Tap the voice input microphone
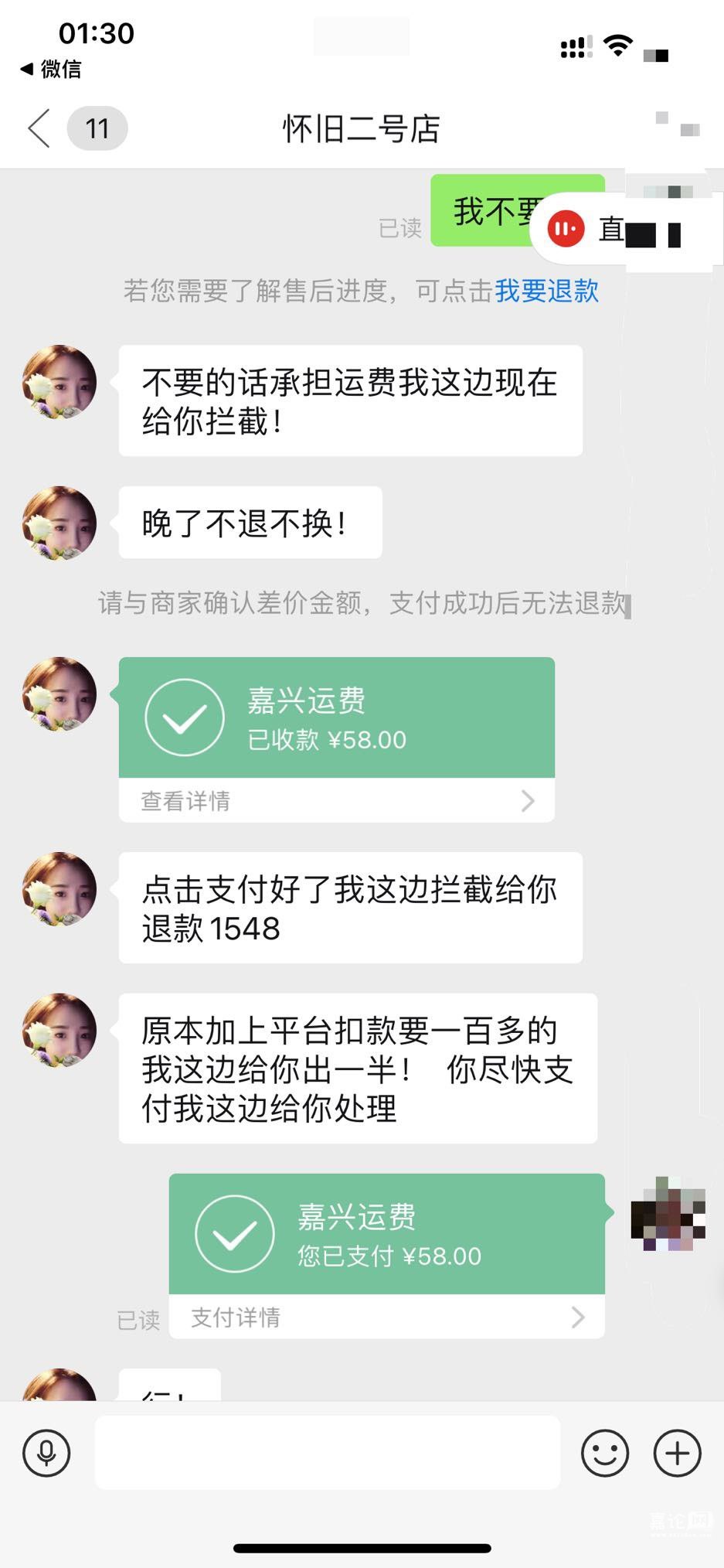The image size is (724, 1568). pyautogui.click(x=46, y=1453)
